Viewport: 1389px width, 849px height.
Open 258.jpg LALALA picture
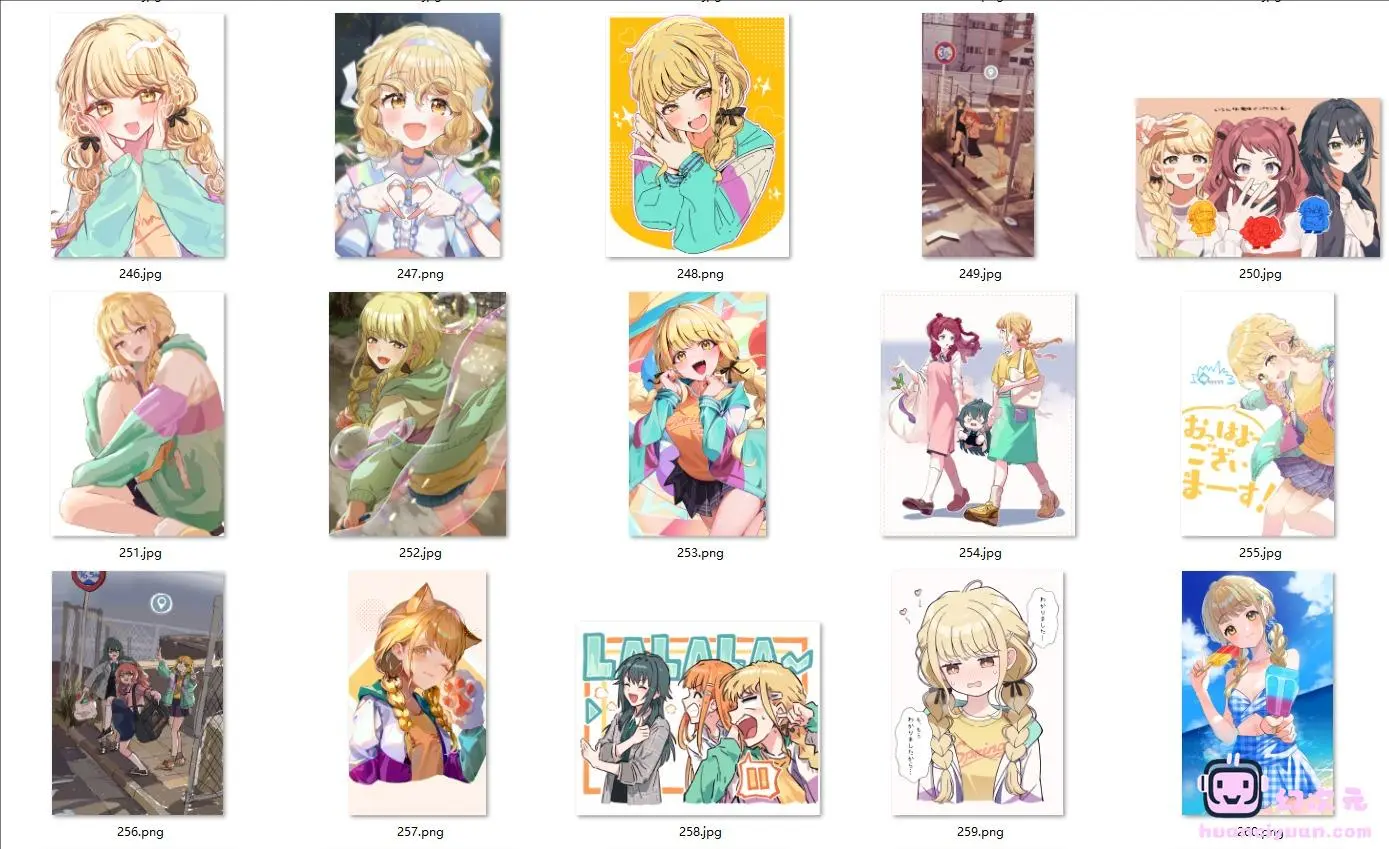pyautogui.click(x=698, y=718)
